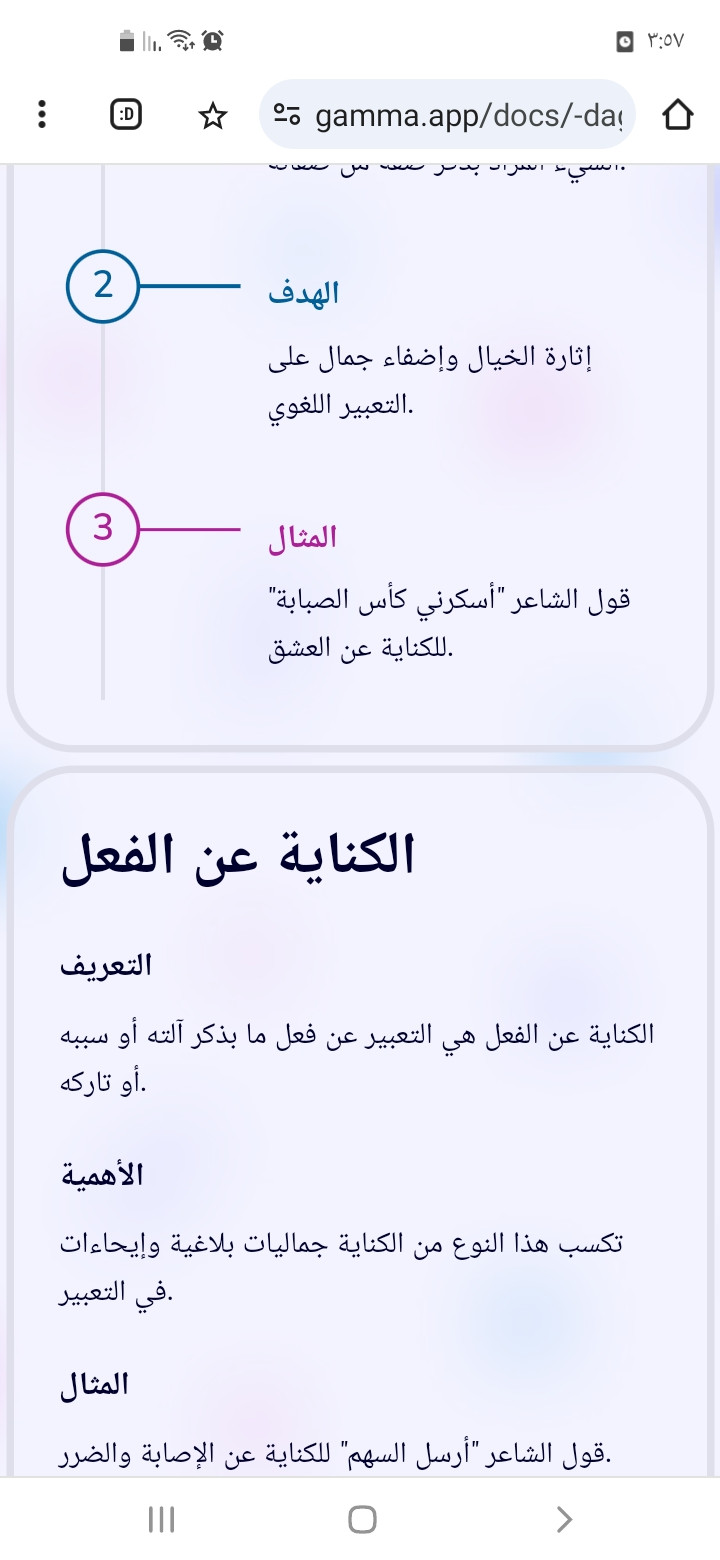Open the tab switcher
Image resolution: width=720 pixels, height=1560 pixels.
click(x=126, y=116)
